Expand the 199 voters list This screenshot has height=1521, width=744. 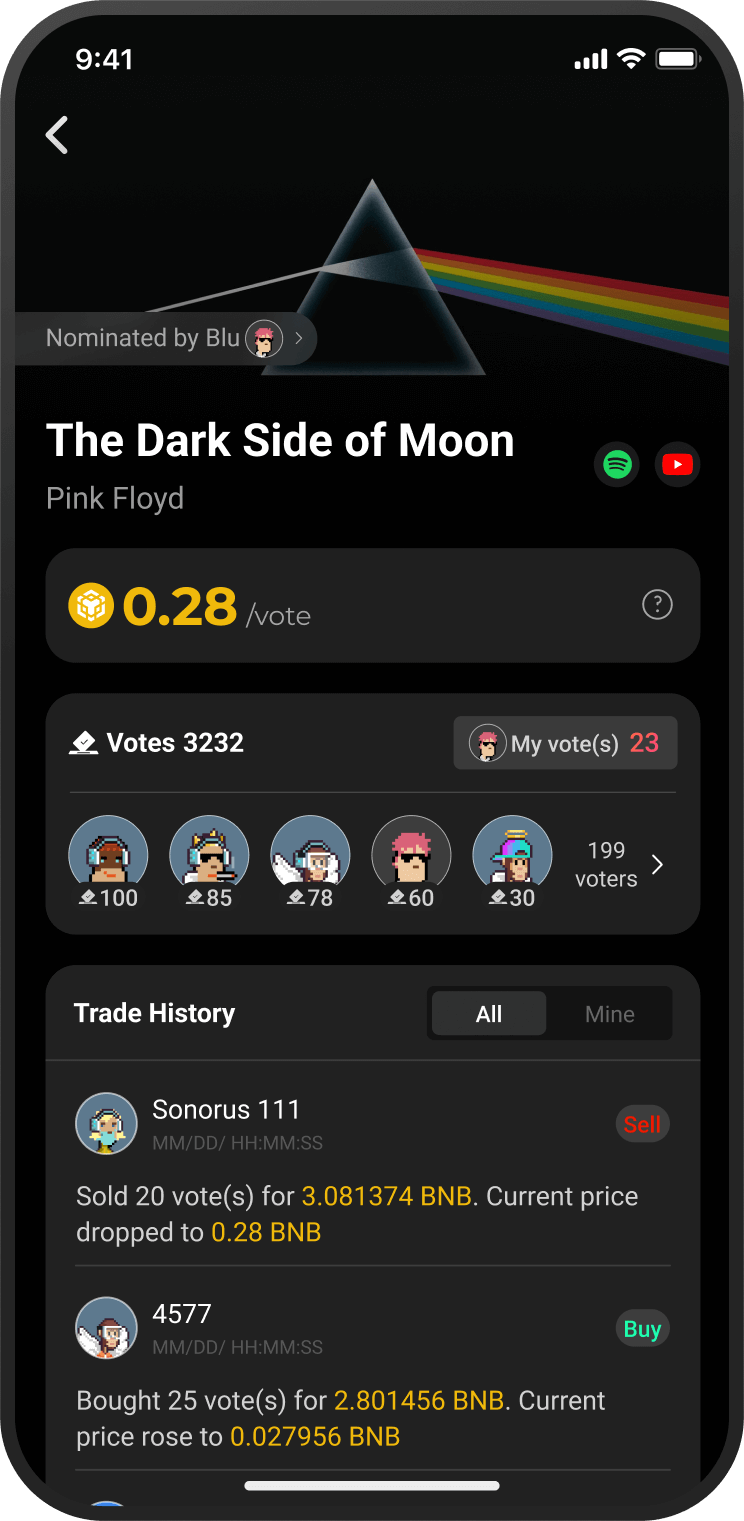coord(622,864)
